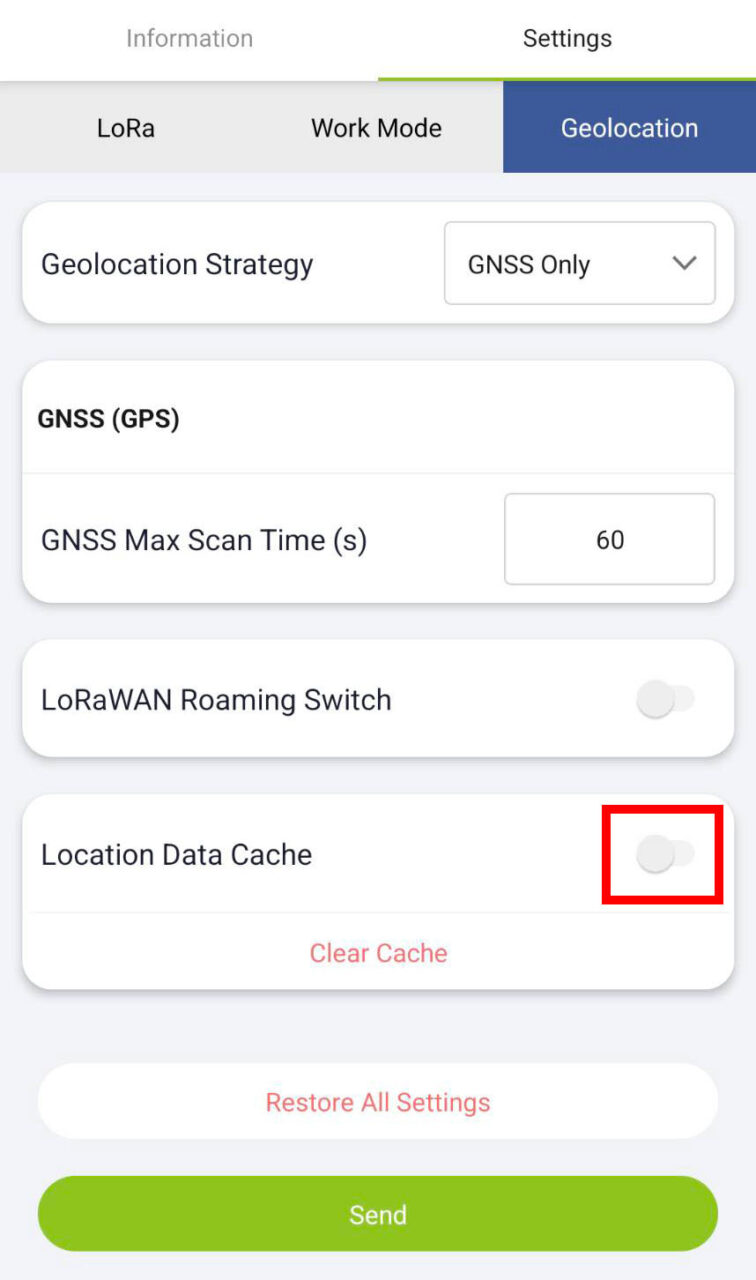Send the settings to device
Viewport: 756px width, 1280px height.
pos(378,1214)
